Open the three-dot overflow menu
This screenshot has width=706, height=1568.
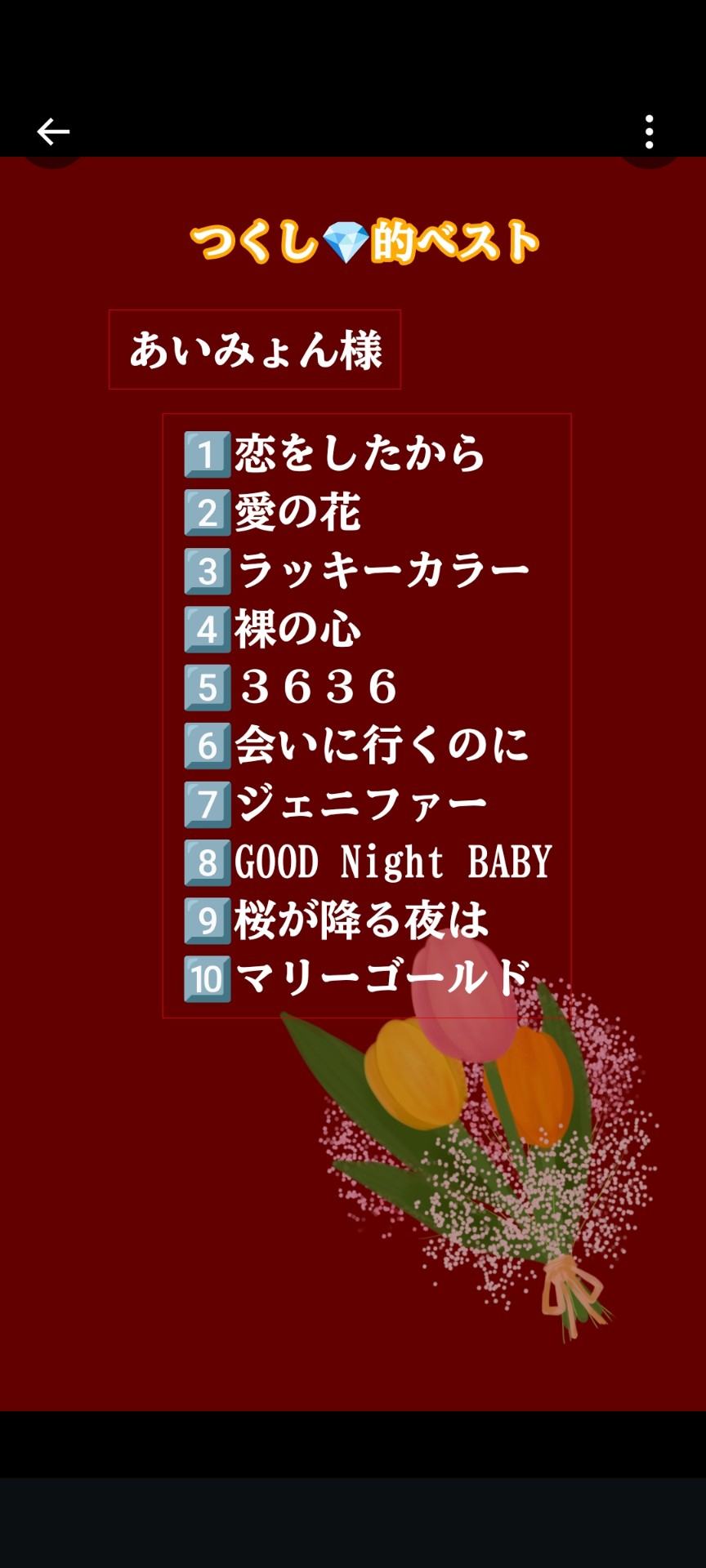(x=650, y=131)
